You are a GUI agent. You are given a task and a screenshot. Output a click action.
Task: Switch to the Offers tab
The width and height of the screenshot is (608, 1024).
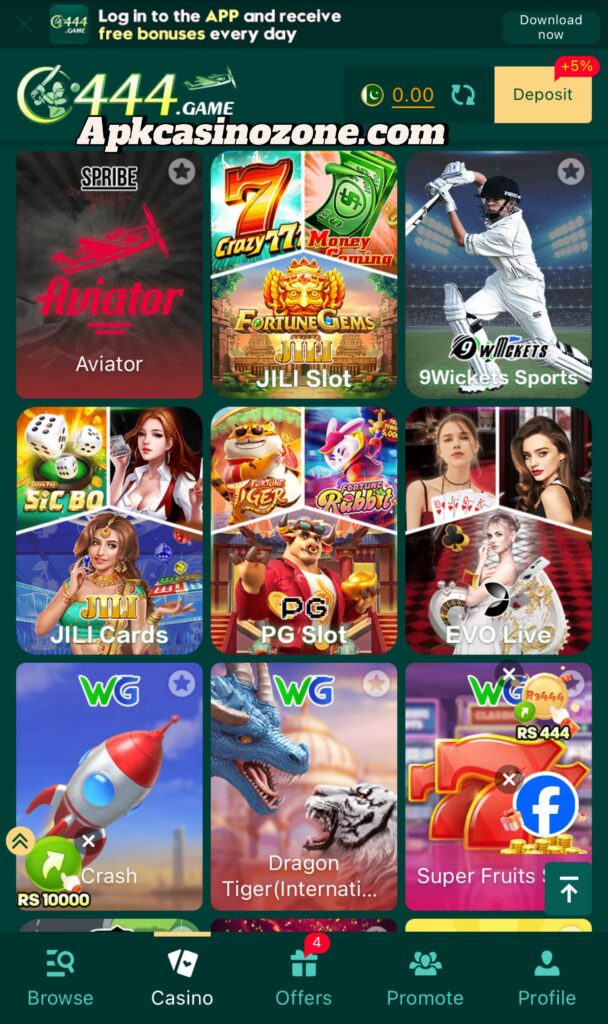303,979
